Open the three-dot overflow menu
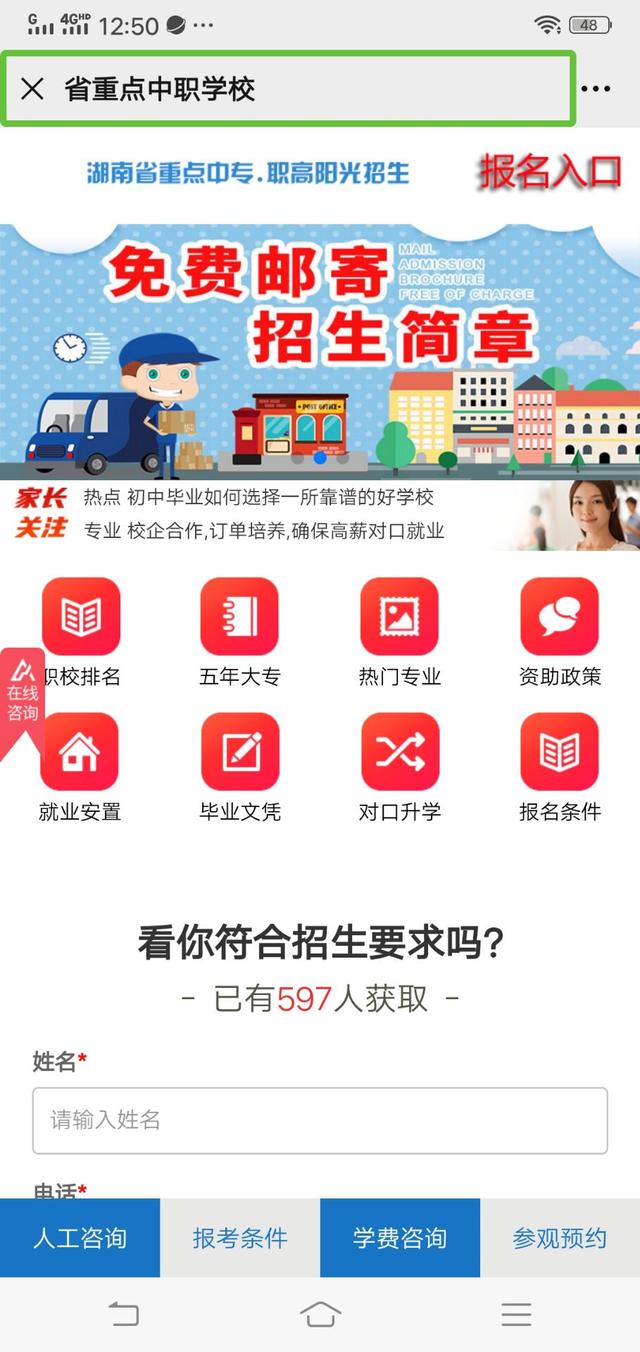640x1352 pixels. [x=595, y=89]
